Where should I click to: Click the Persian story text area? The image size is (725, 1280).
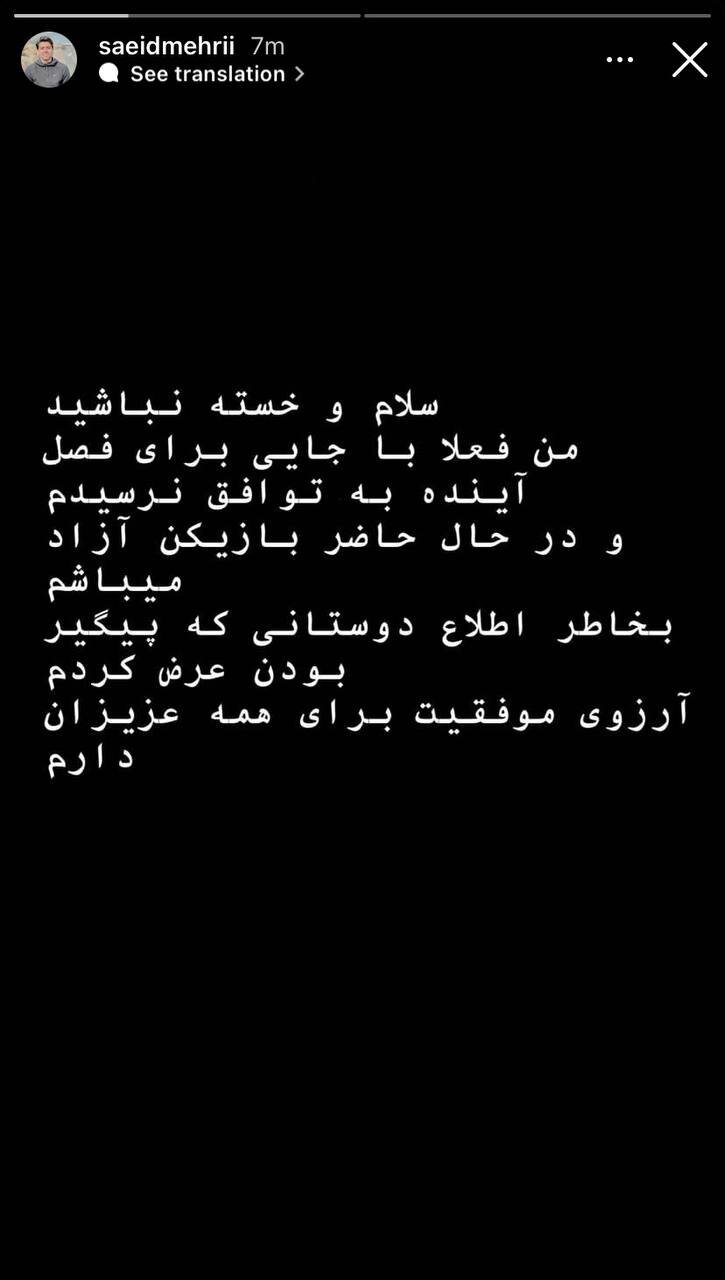point(360,580)
